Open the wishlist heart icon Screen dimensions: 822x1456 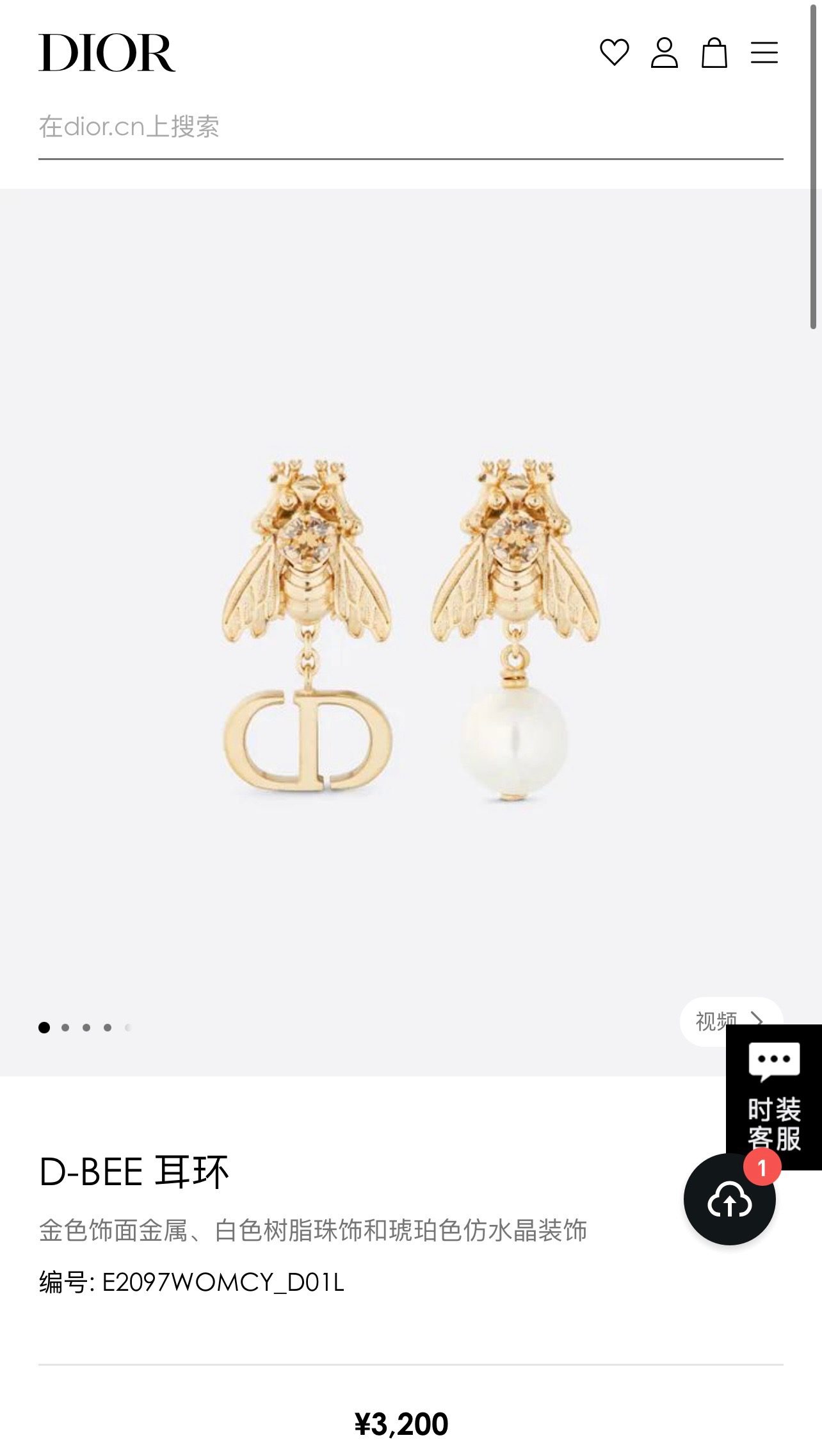[x=614, y=53]
